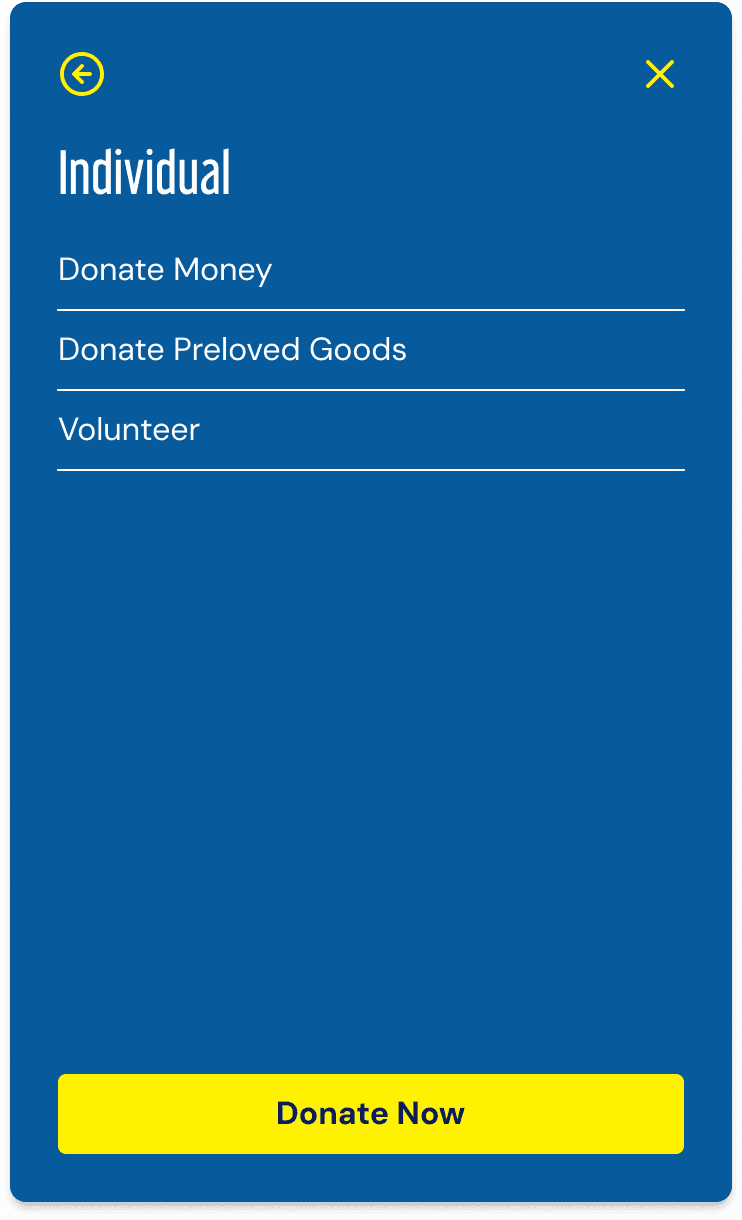The image size is (742, 1220).
Task: Close the Individual menu panel
Action: [660, 74]
